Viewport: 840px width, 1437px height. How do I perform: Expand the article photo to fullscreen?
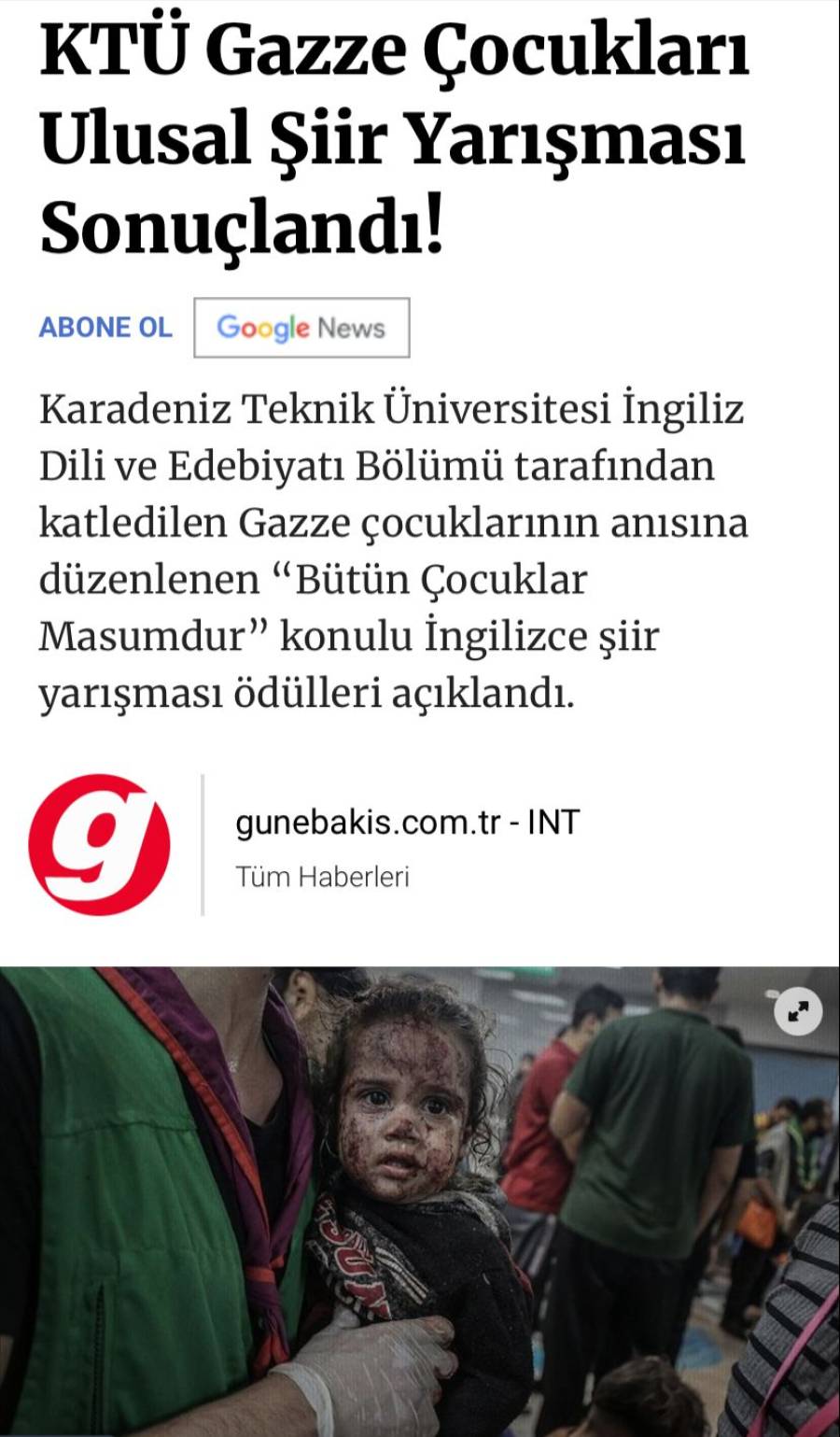(798, 1012)
